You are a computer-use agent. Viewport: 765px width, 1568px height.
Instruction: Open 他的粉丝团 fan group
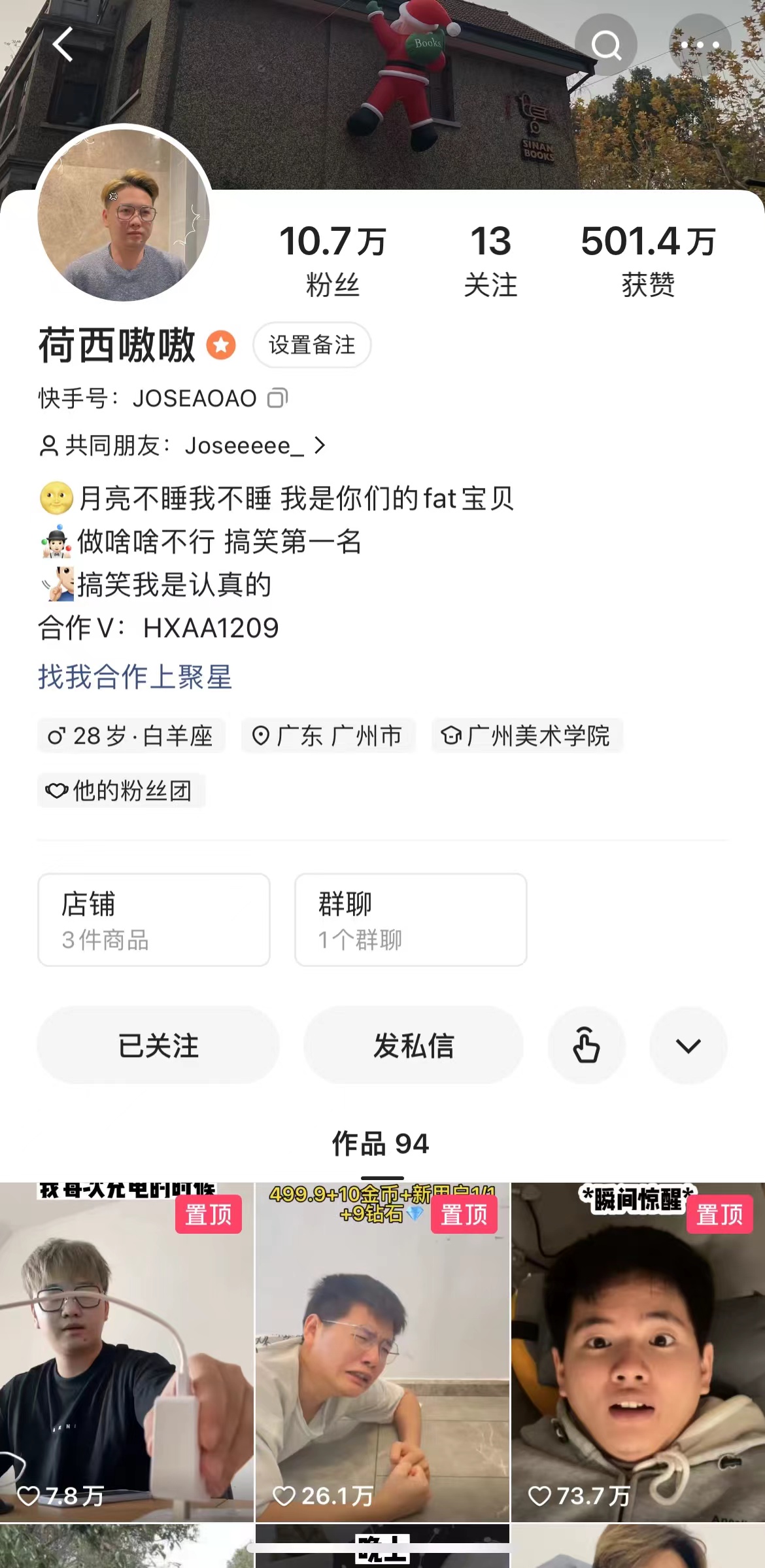[x=121, y=791]
